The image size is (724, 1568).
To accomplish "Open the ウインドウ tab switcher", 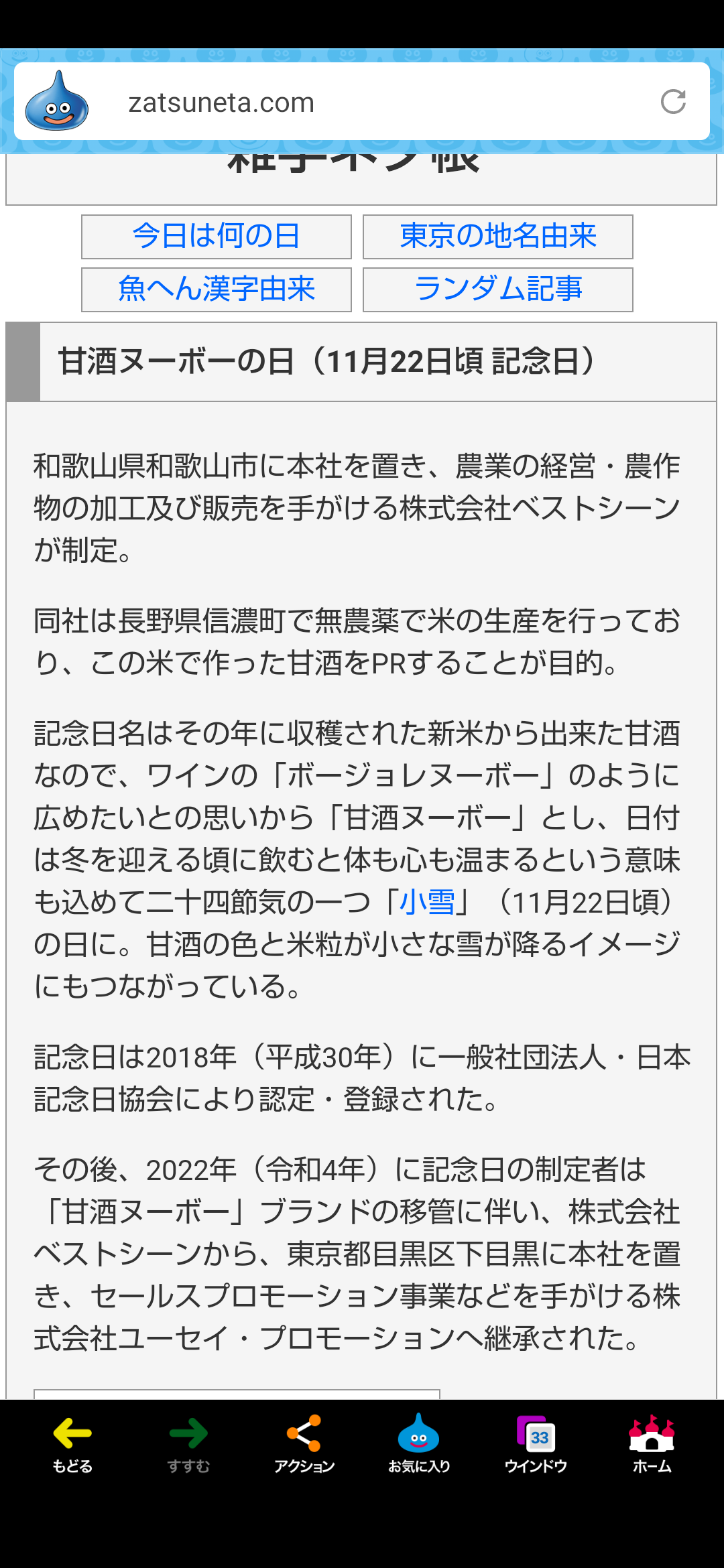I will [536, 1444].
